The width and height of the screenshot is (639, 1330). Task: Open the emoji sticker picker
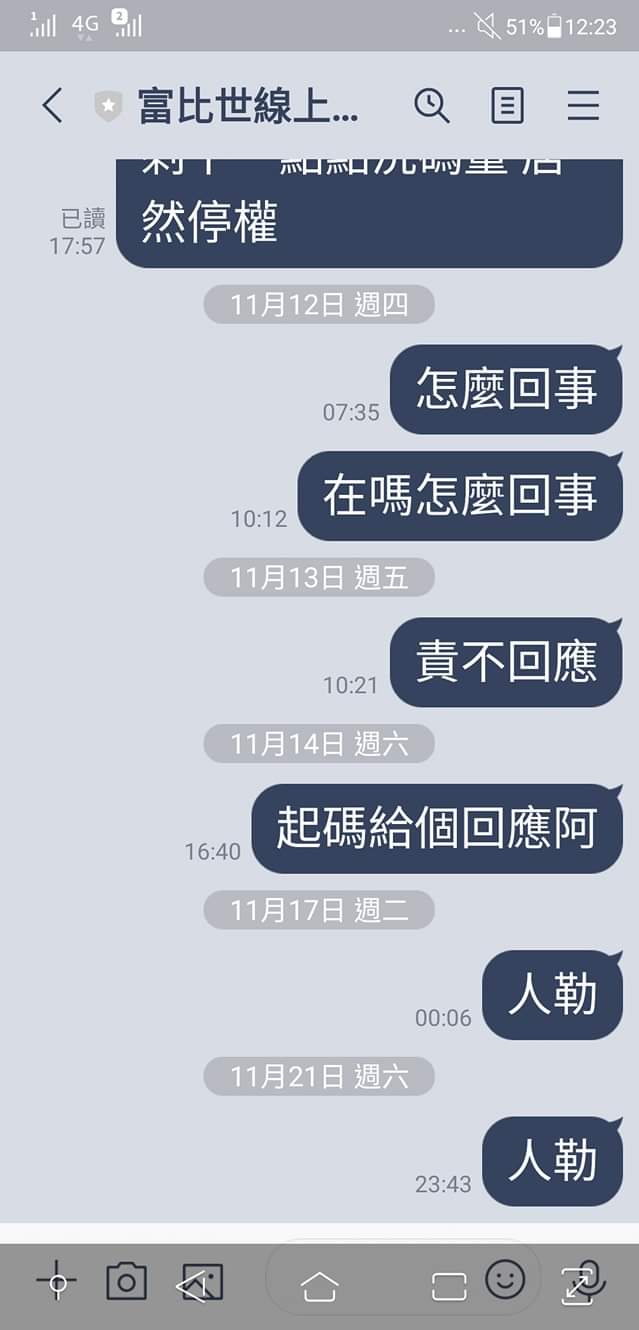click(505, 1278)
